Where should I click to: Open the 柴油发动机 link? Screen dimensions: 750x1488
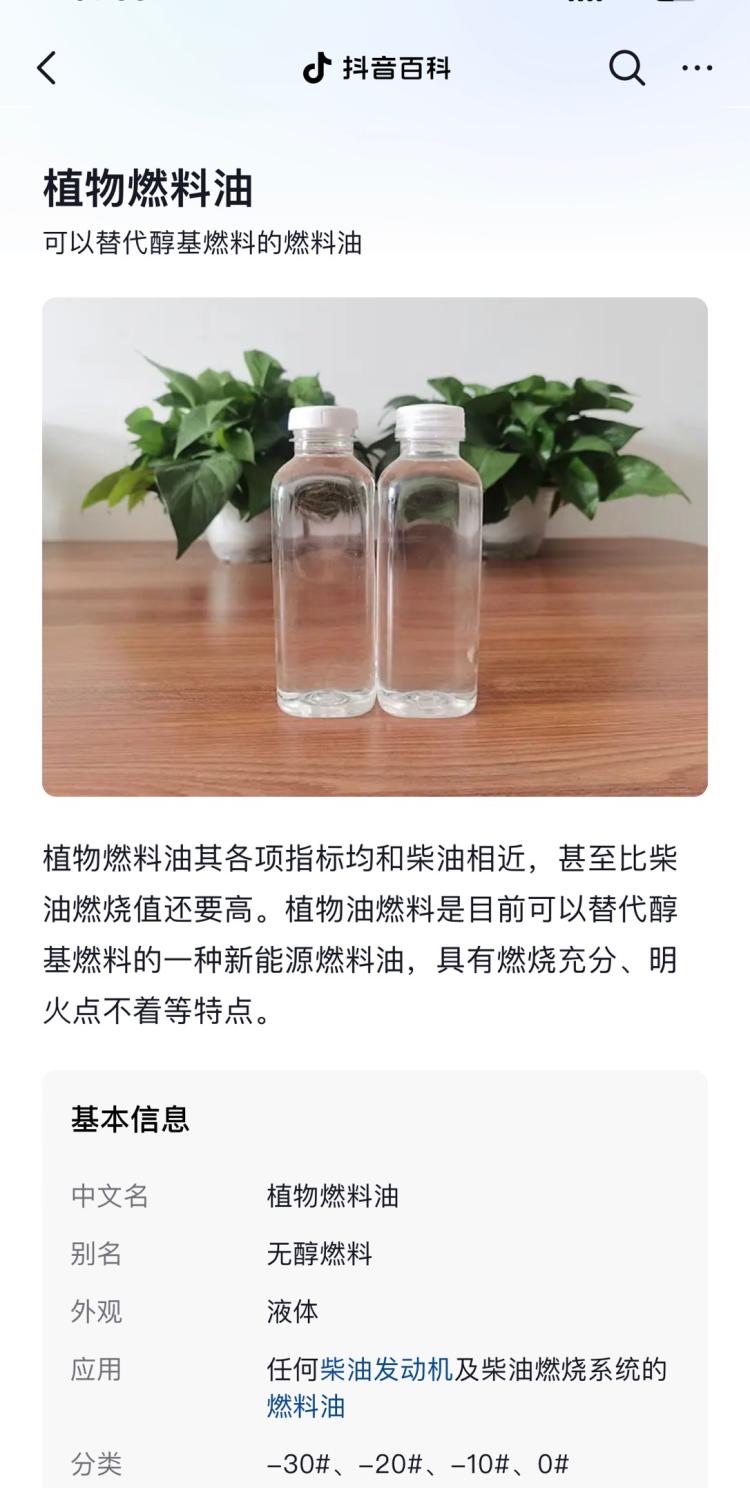pyautogui.click(x=387, y=1369)
